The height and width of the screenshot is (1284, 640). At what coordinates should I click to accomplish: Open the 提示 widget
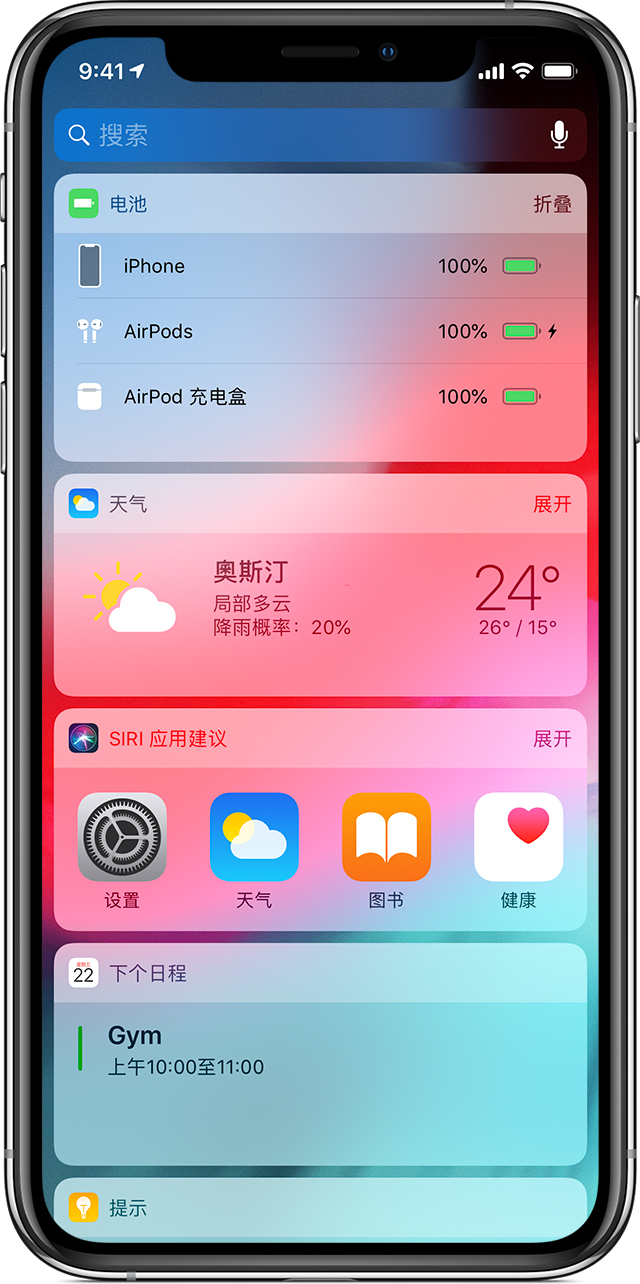(320, 1207)
